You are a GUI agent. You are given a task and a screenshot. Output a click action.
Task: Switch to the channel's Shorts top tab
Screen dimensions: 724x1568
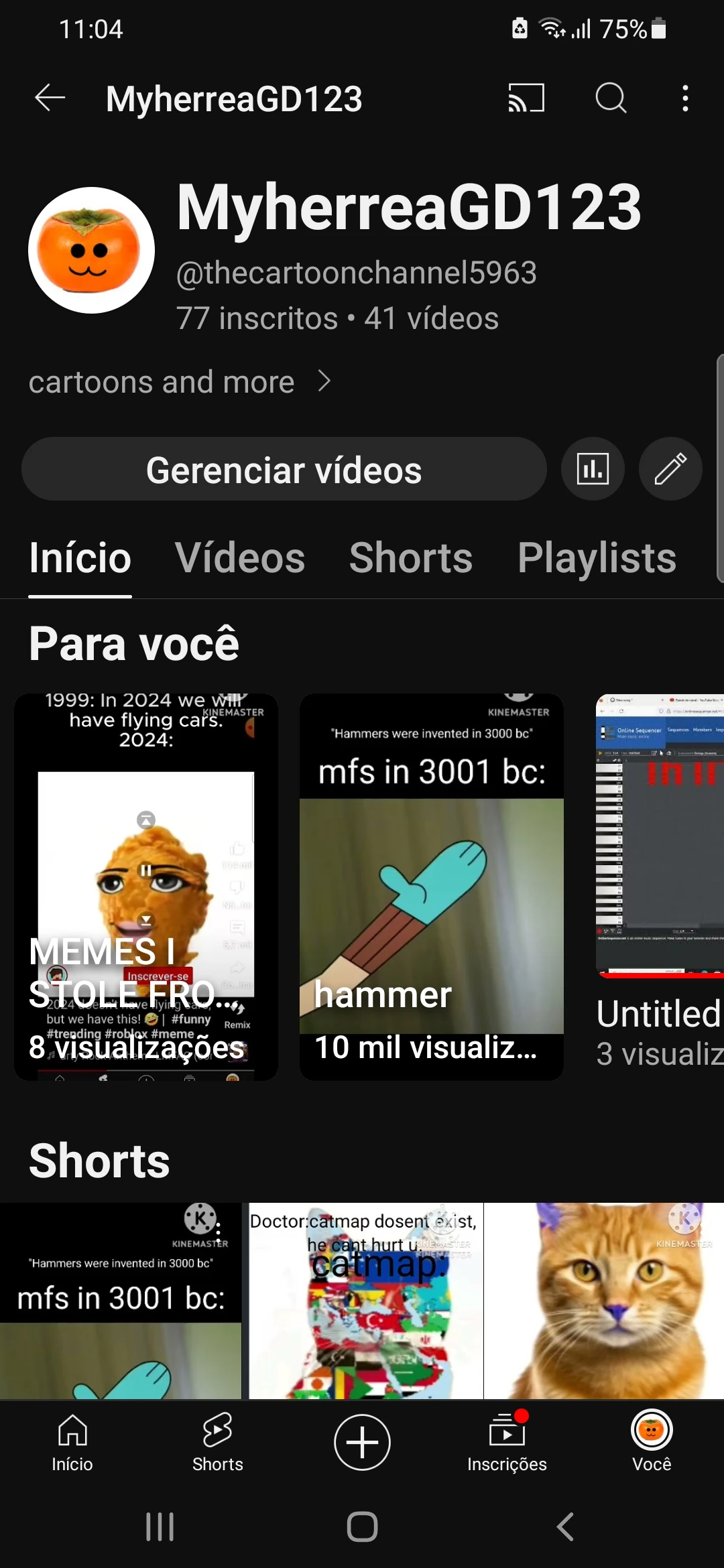point(411,558)
